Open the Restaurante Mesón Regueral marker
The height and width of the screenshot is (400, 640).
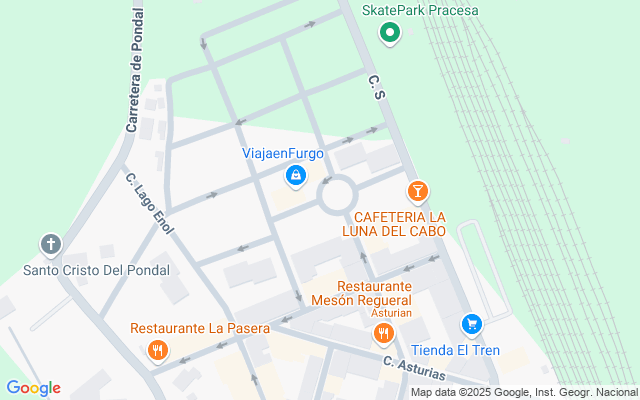click(x=382, y=334)
